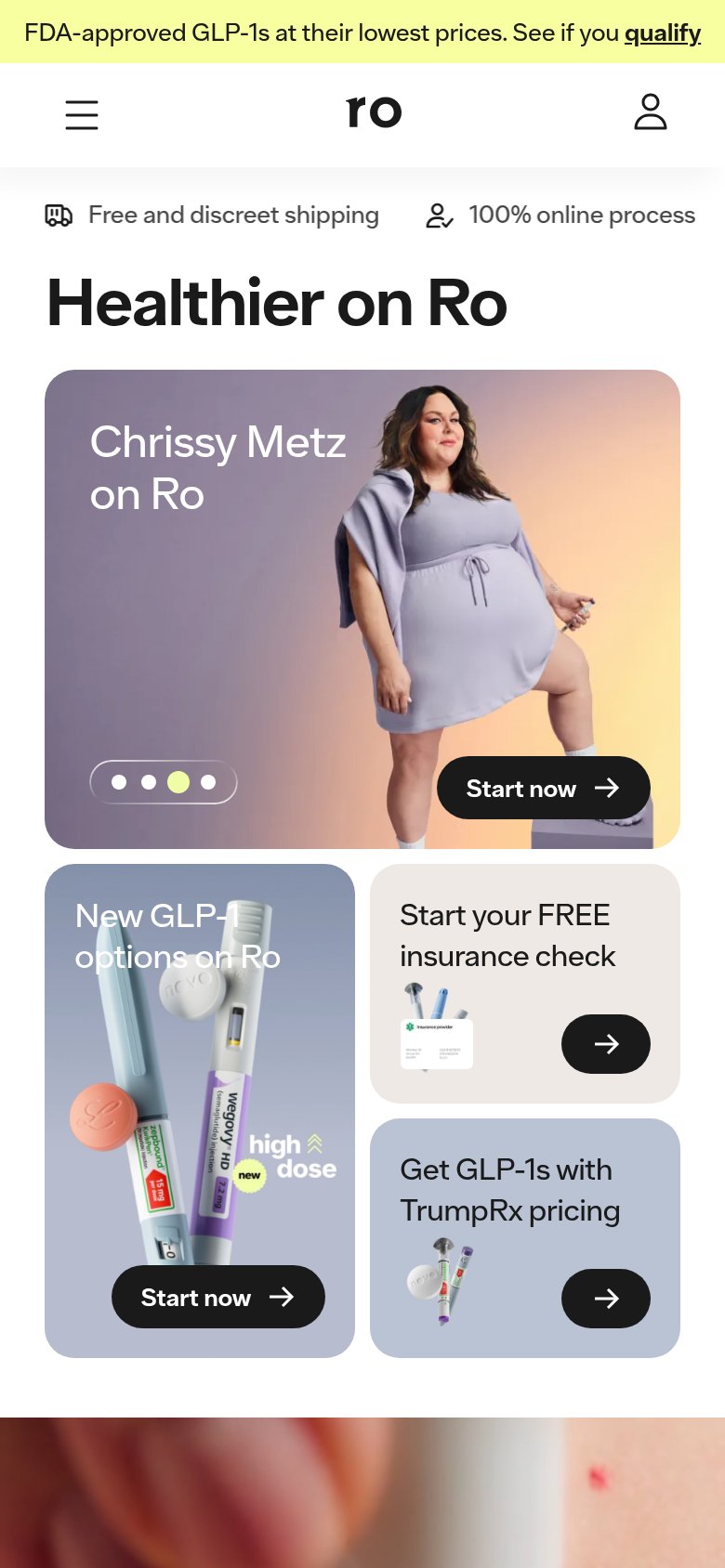Screen dimensions: 725x1568
Task: Tap Start now on New GLP-1 options card
Action: pos(218,1297)
